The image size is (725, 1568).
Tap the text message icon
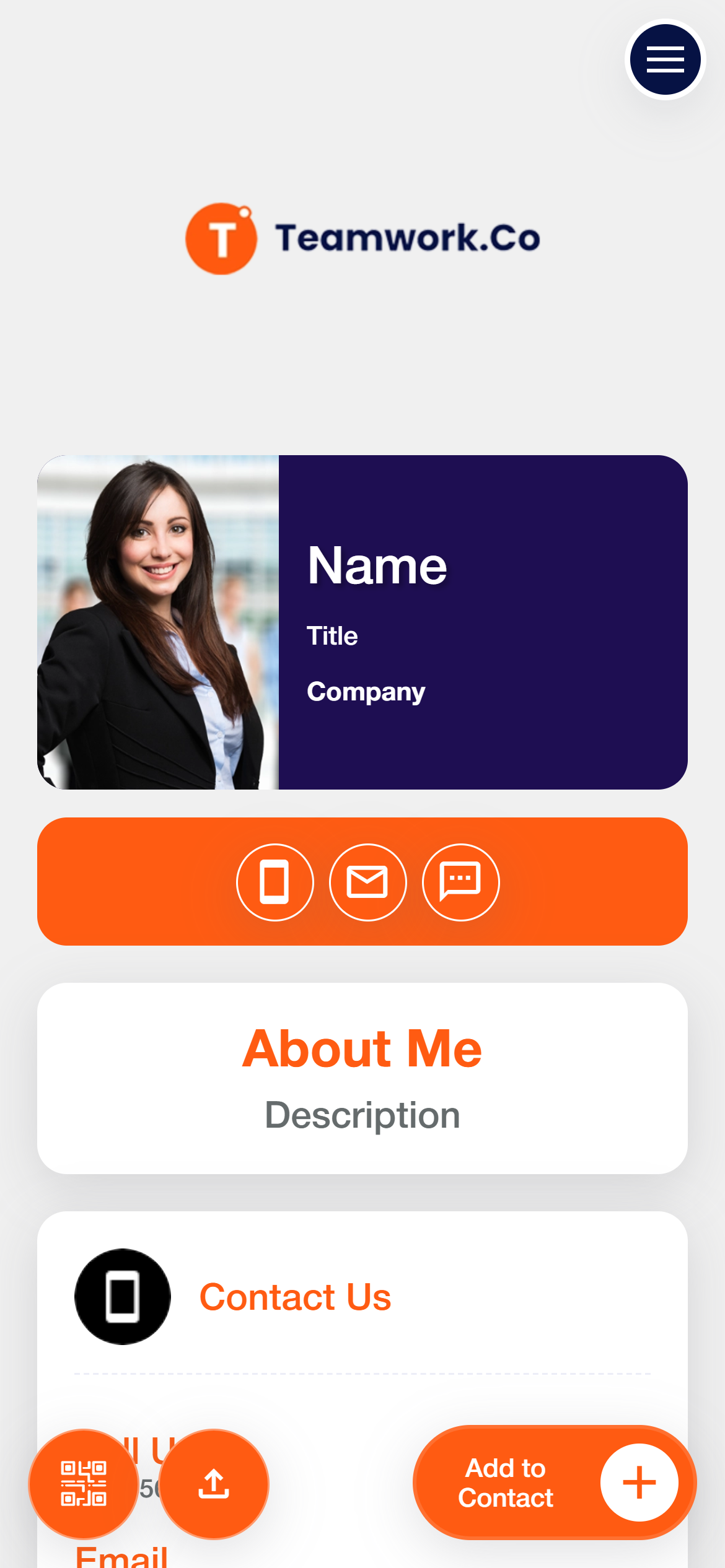[460, 882]
